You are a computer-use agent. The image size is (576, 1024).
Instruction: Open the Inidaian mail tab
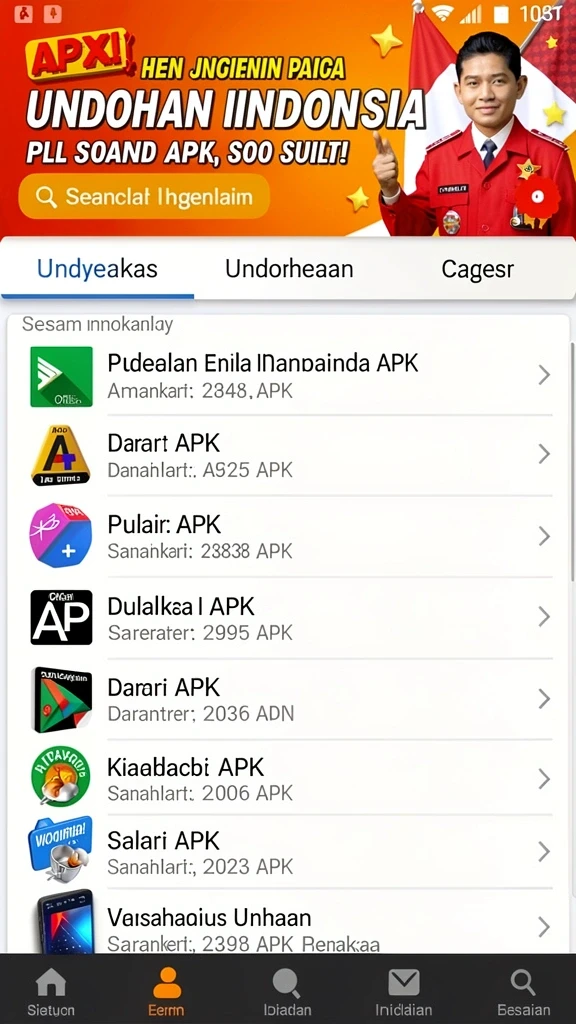click(x=404, y=991)
